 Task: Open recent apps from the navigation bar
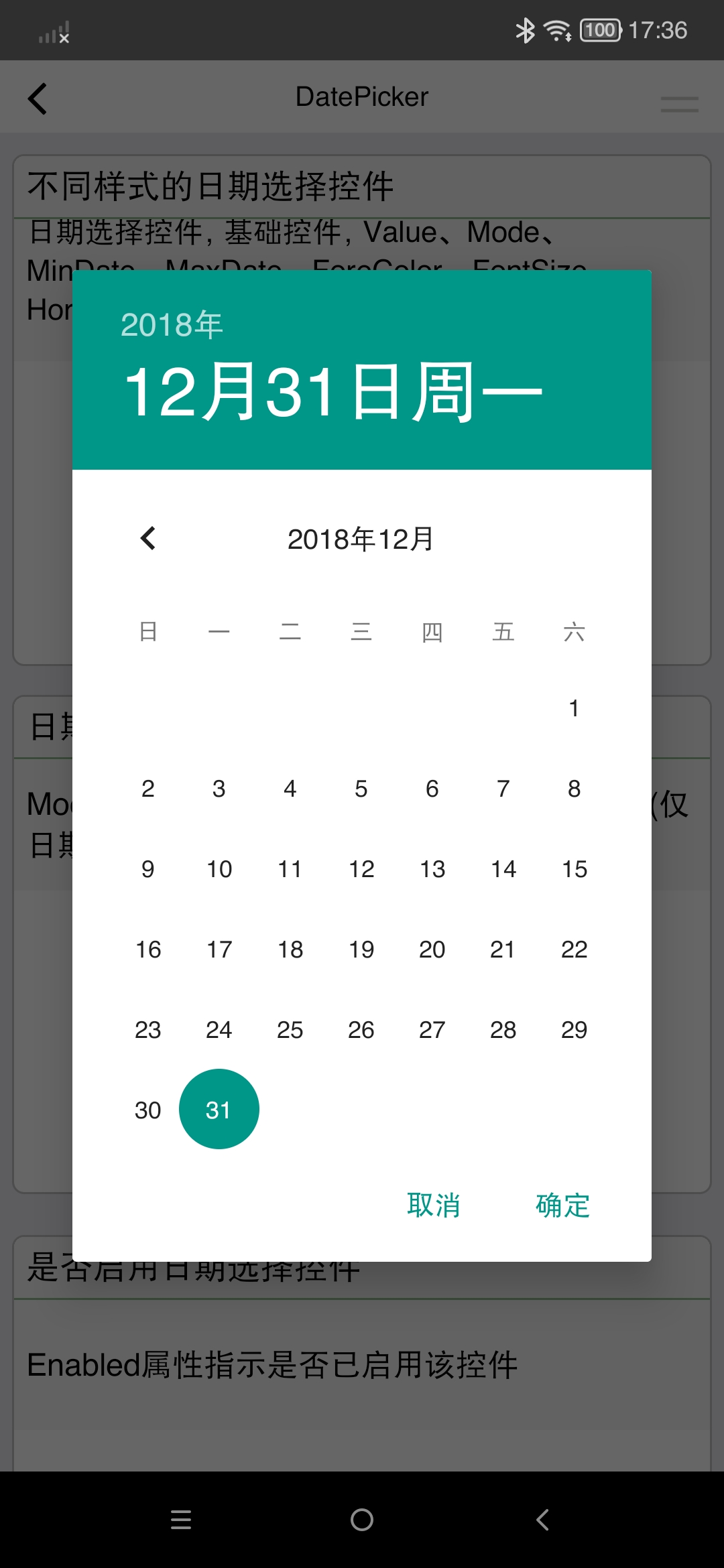[181, 1520]
